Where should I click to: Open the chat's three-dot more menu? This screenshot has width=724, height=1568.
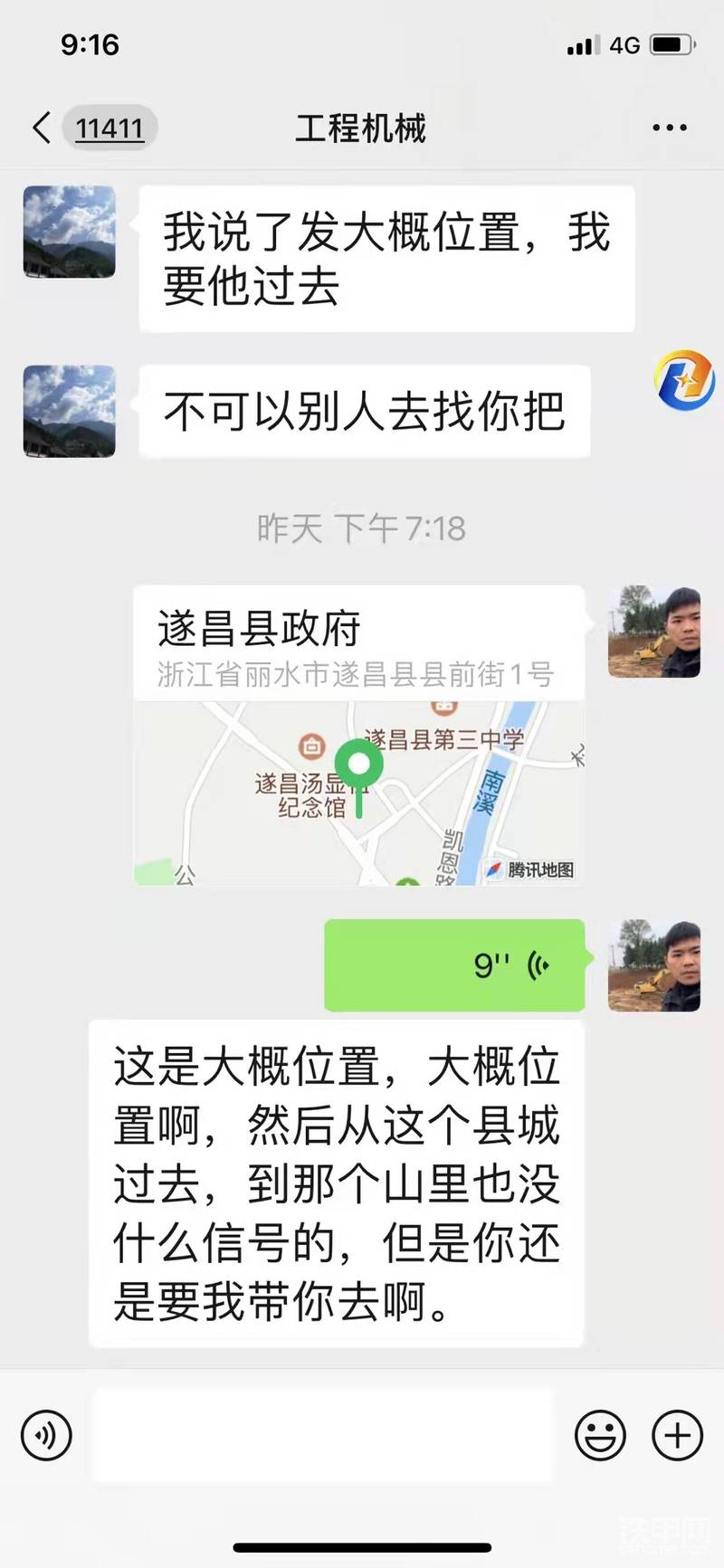click(669, 128)
